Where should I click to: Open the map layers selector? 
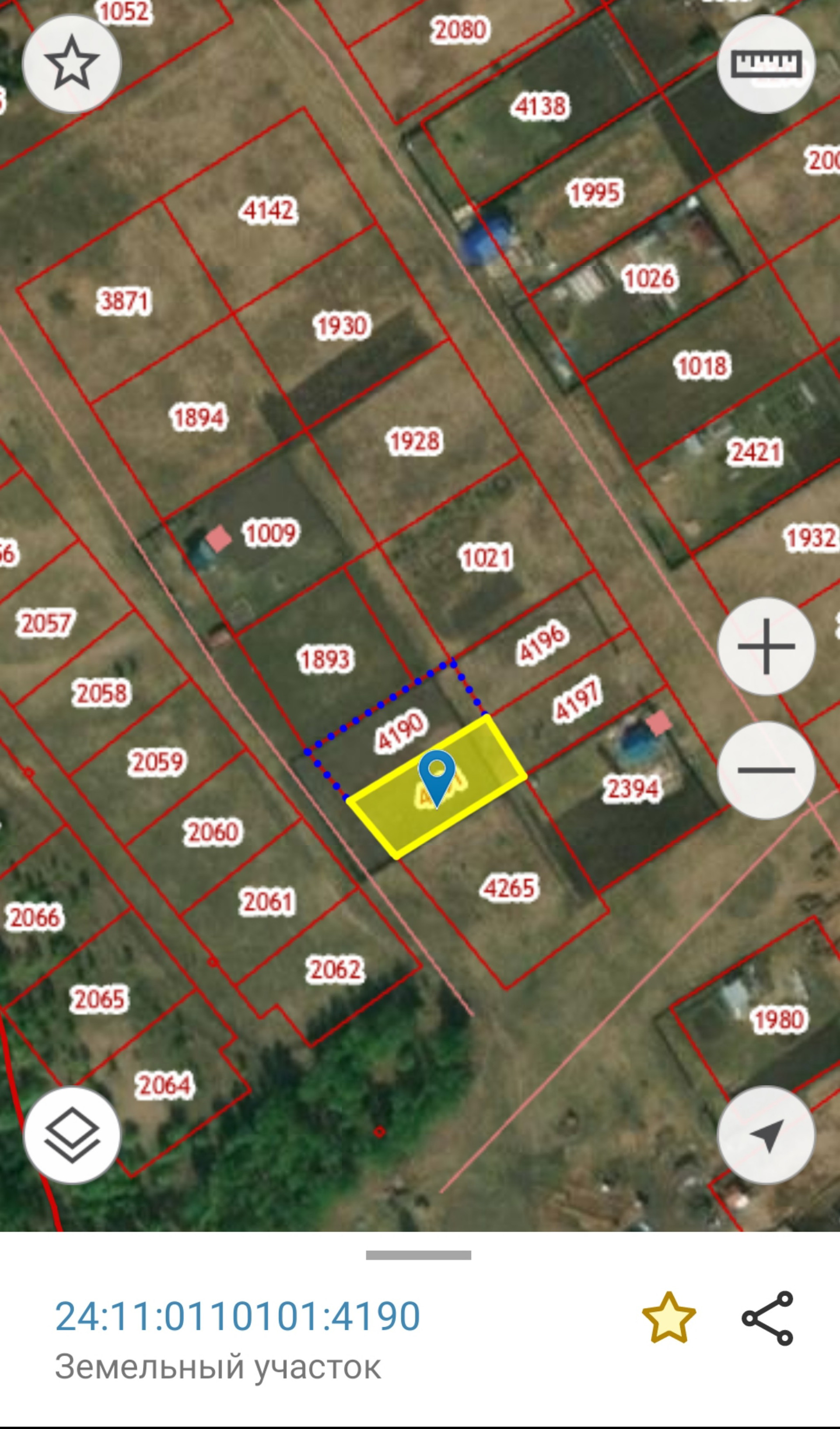tap(72, 1135)
